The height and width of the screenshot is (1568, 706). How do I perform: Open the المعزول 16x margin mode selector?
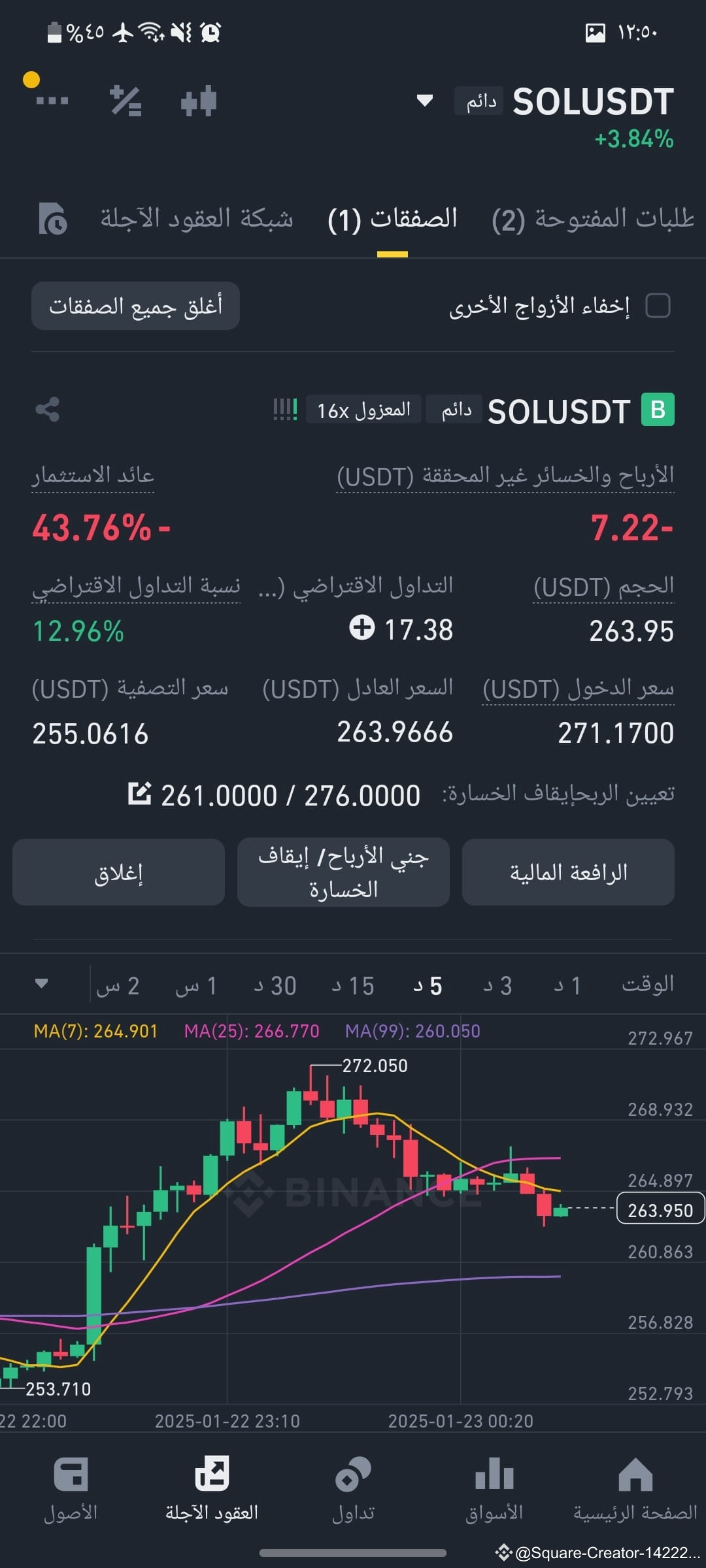click(x=362, y=410)
